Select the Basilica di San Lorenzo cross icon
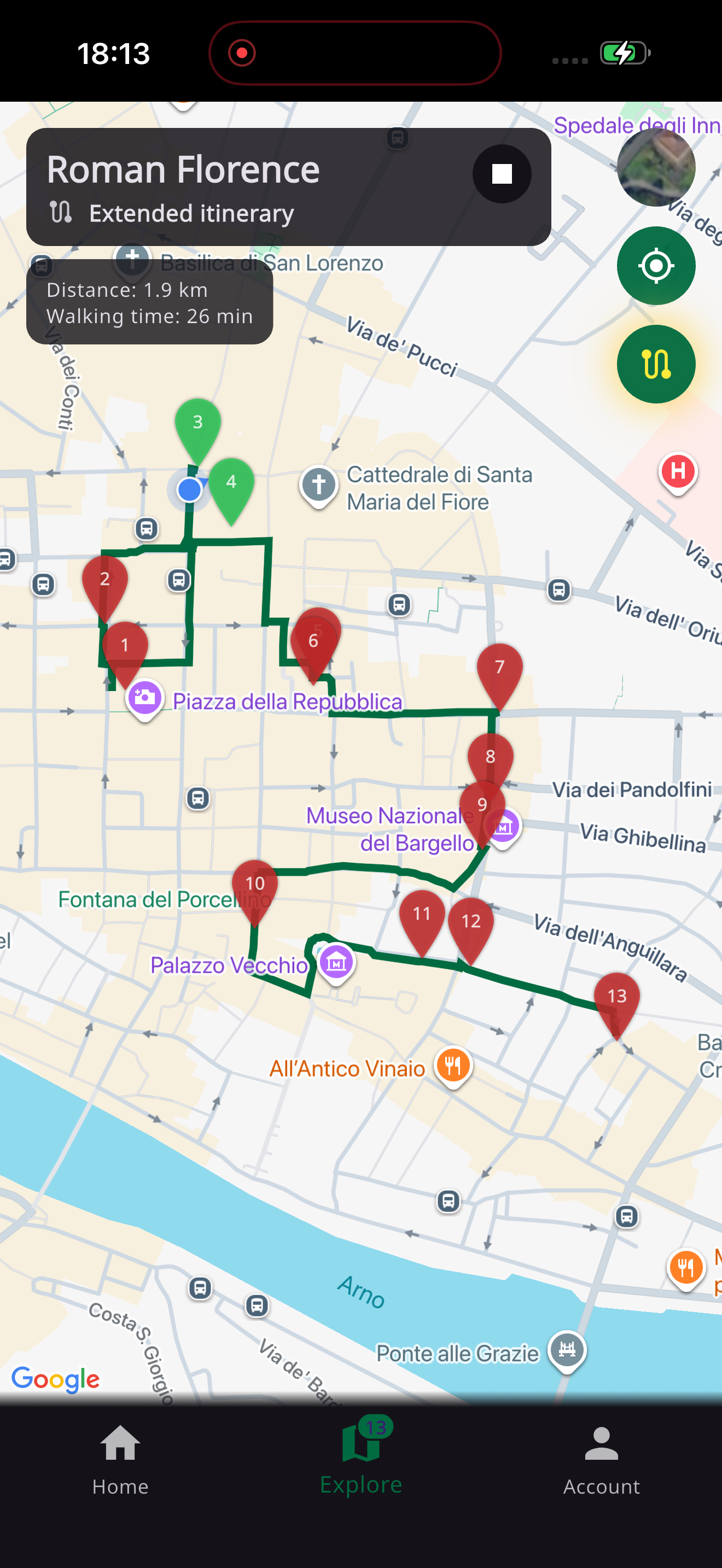Screen dimensions: 722x1568 pos(133,260)
